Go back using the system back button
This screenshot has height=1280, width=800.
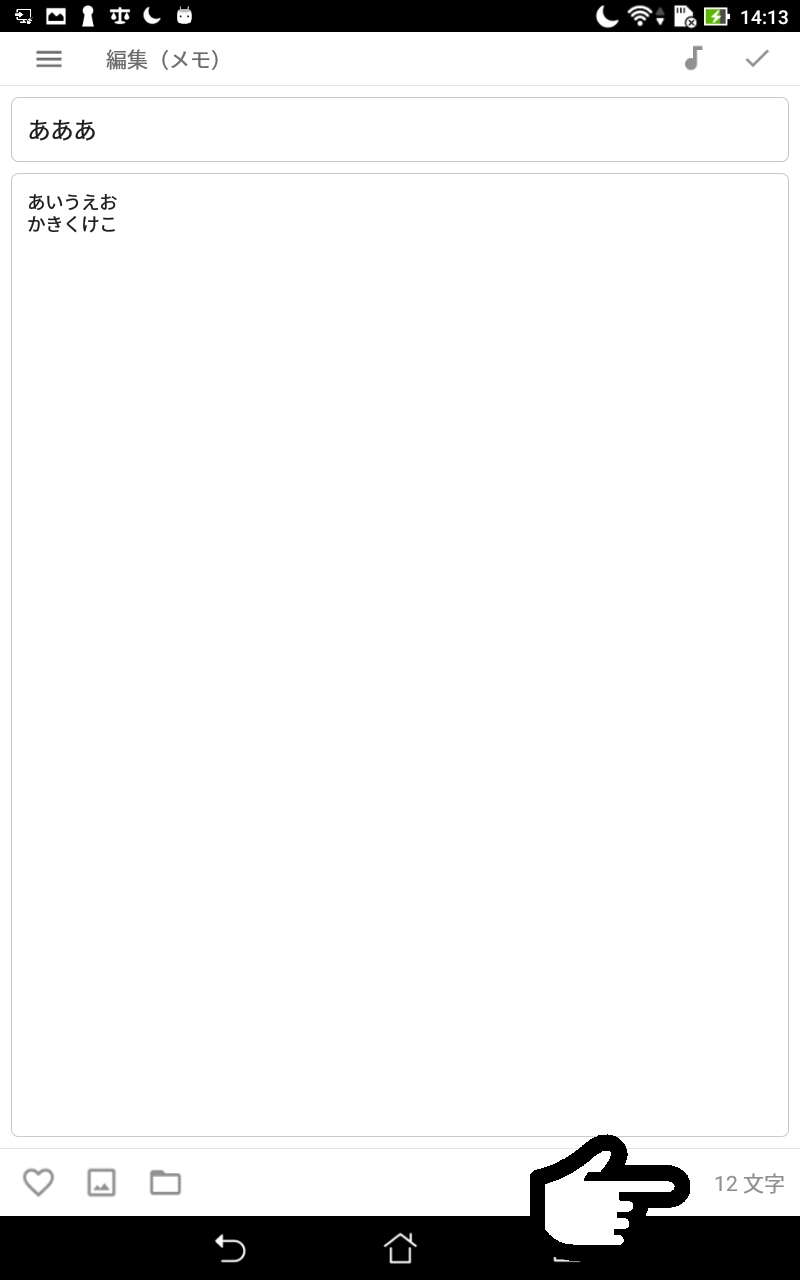(230, 1248)
